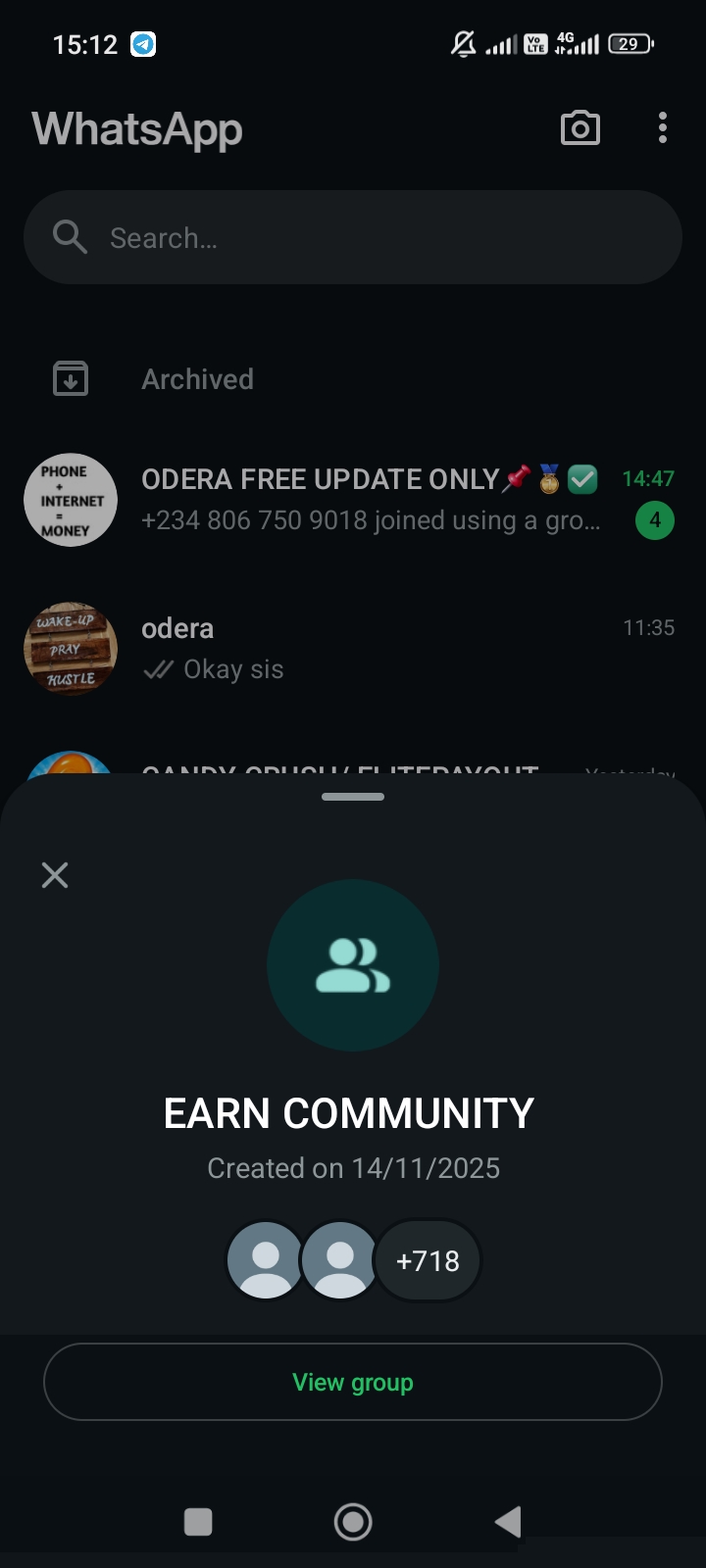Return to the system home screen

click(x=353, y=1522)
